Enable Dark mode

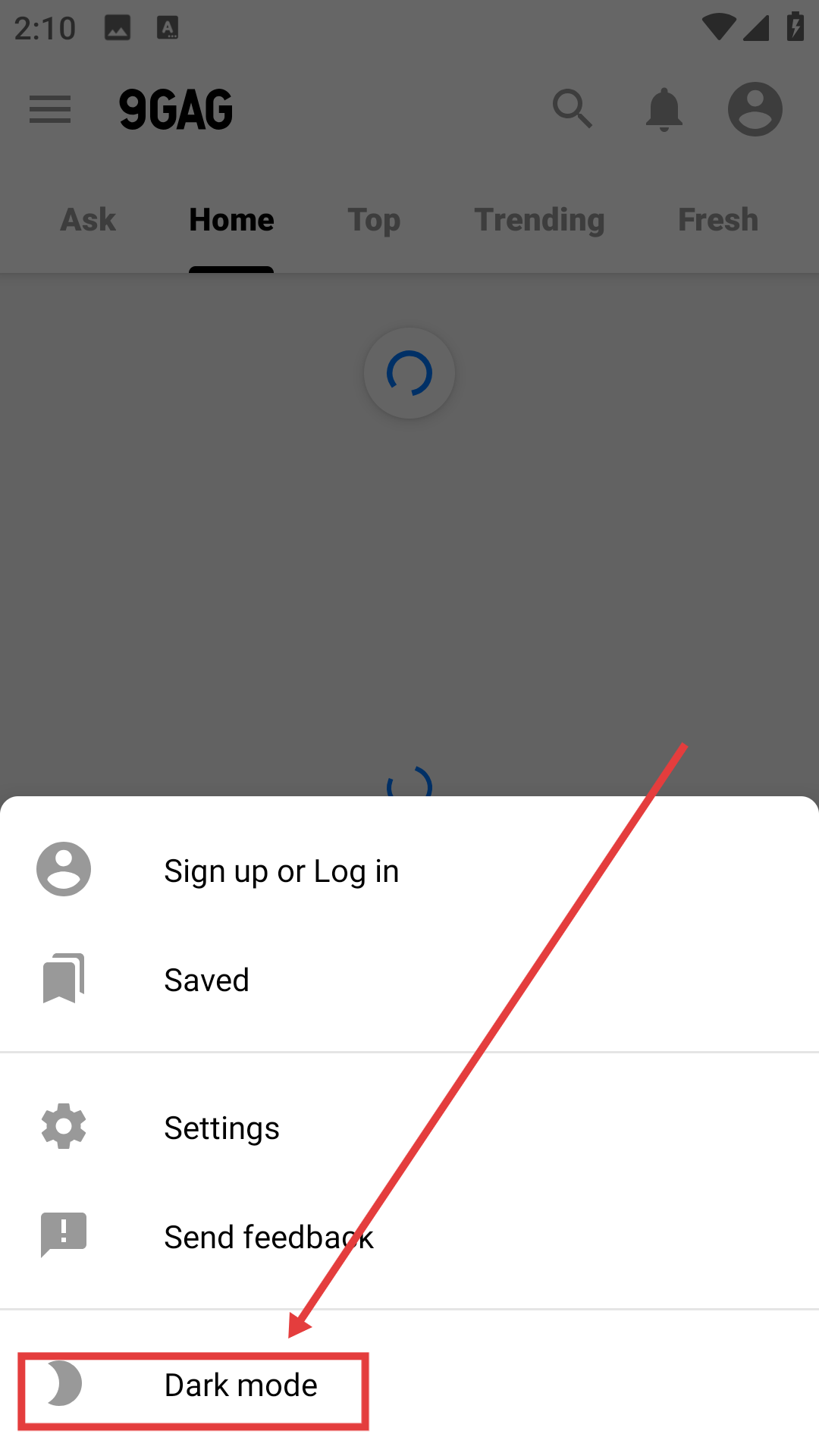click(409, 1385)
